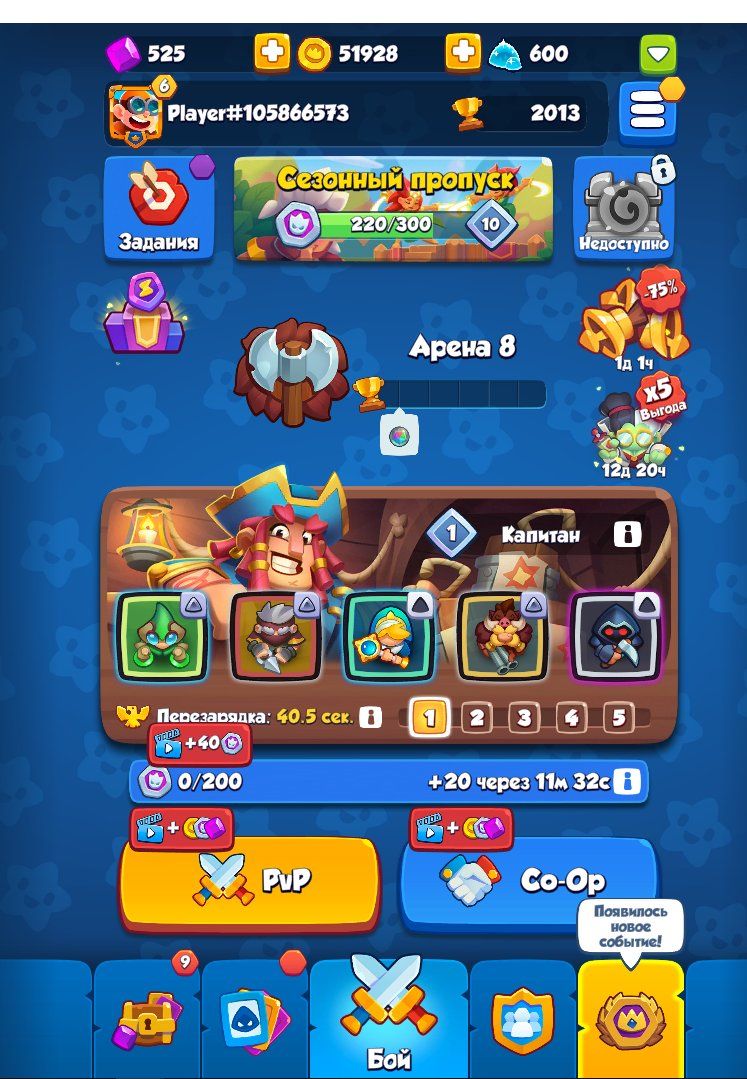Open the player profile avatar
This screenshot has height=1079, width=747.
(x=133, y=111)
